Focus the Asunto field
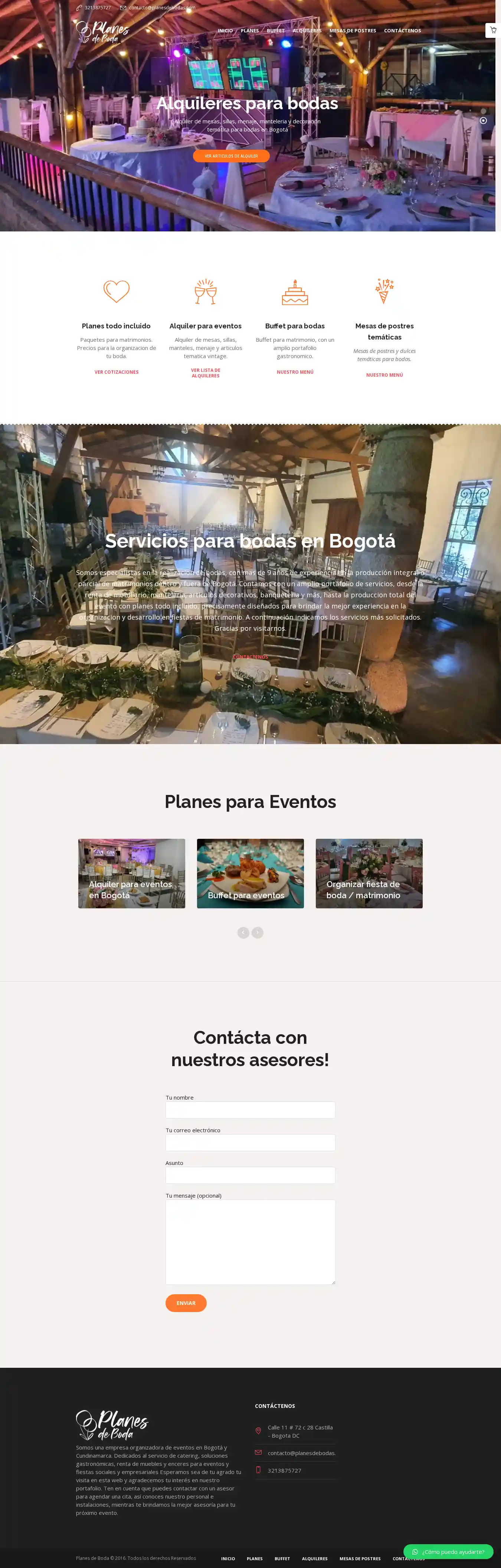Image resolution: width=501 pixels, height=1568 pixels. (250, 1175)
